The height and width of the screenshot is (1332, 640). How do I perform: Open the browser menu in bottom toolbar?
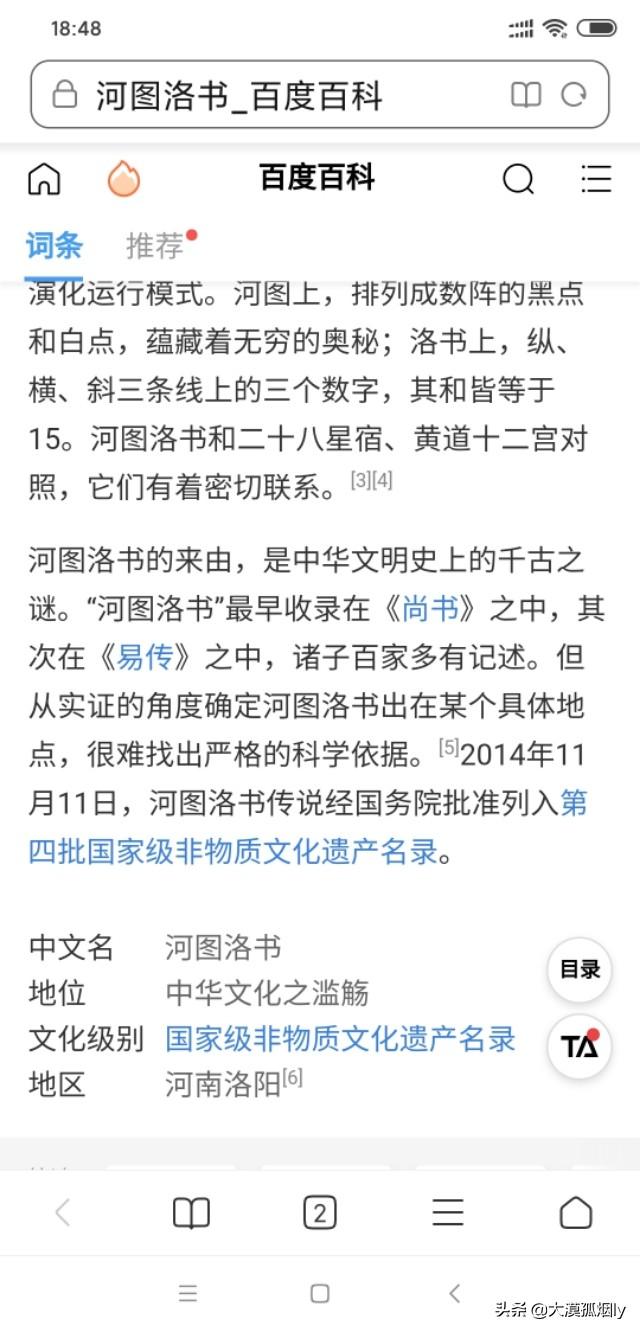(x=447, y=1213)
